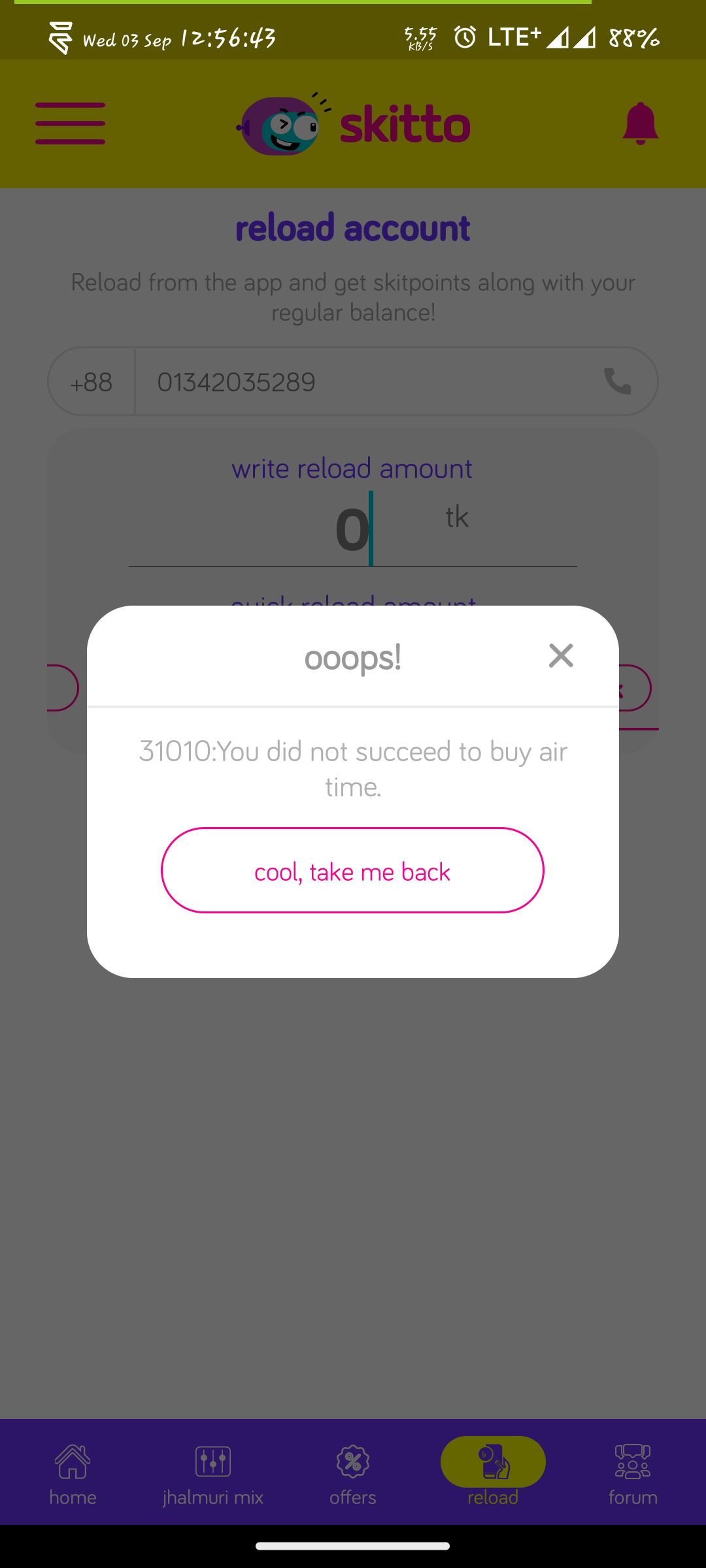Pick a contact via phone icon
Screen dimensions: 706x1568
point(617,382)
